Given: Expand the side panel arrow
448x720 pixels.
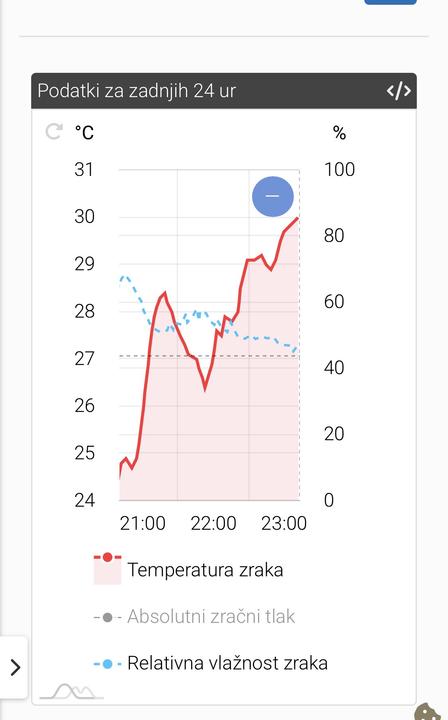Looking at the screenshot, I should [15, 667].
